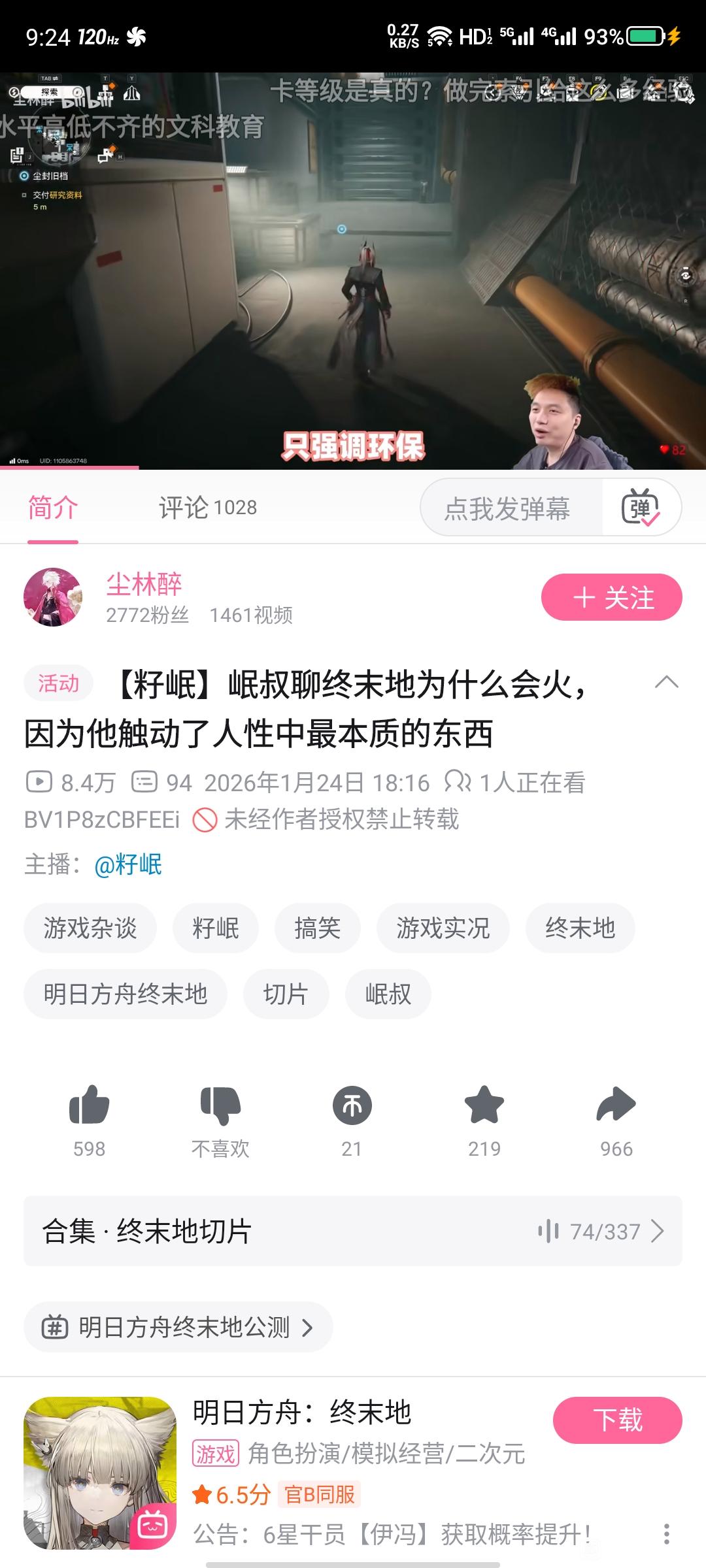Open 明日方舟终末地公测 topic link

(x=178, y=1327)
